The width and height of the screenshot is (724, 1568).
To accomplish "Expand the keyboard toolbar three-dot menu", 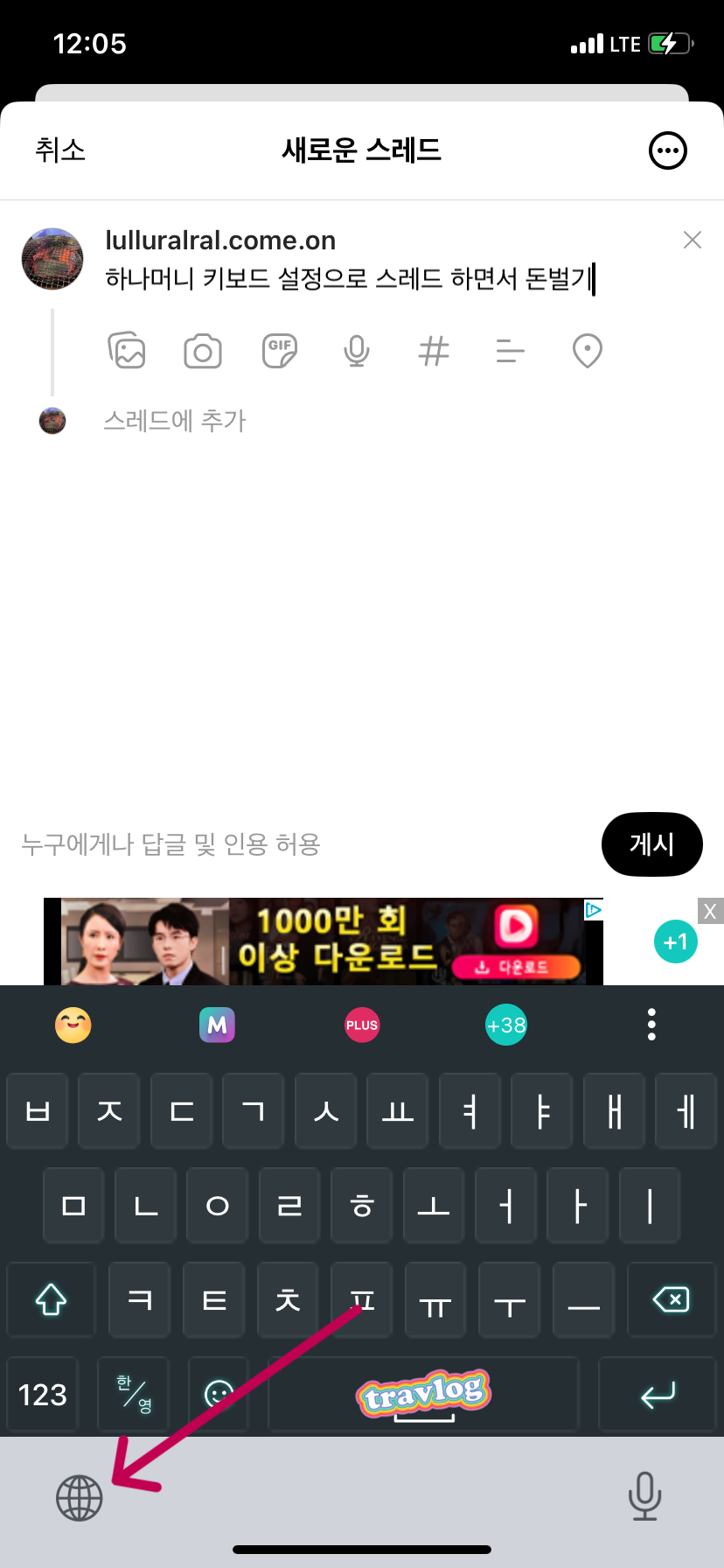I will [x=651, y=1025].
